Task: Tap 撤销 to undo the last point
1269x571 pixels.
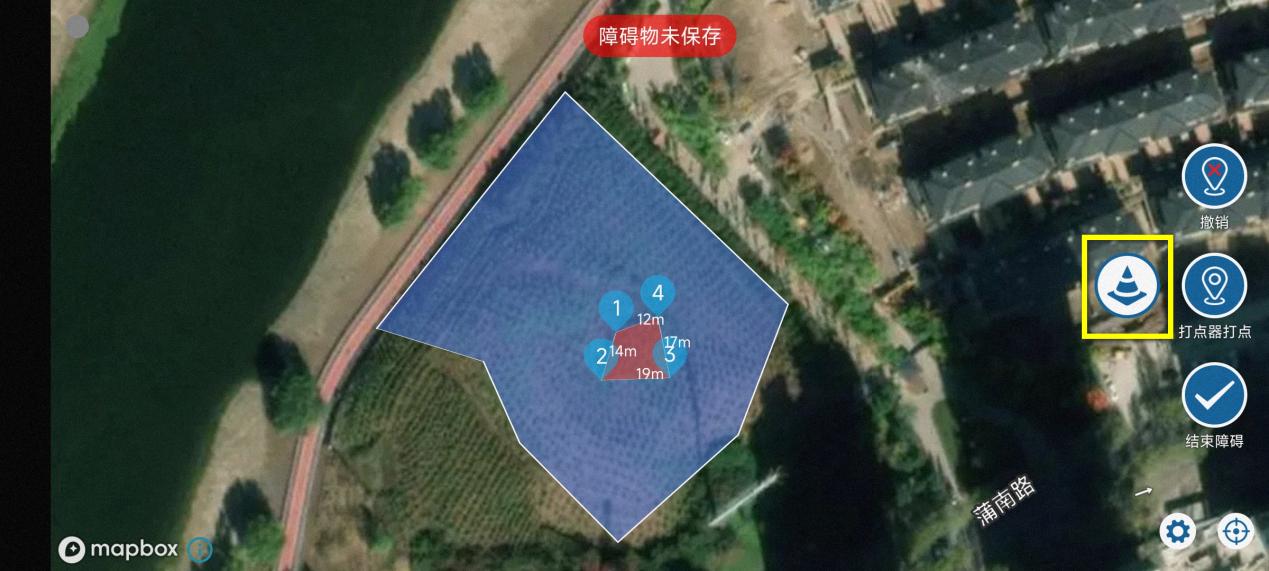Action: pos(1214,177)
